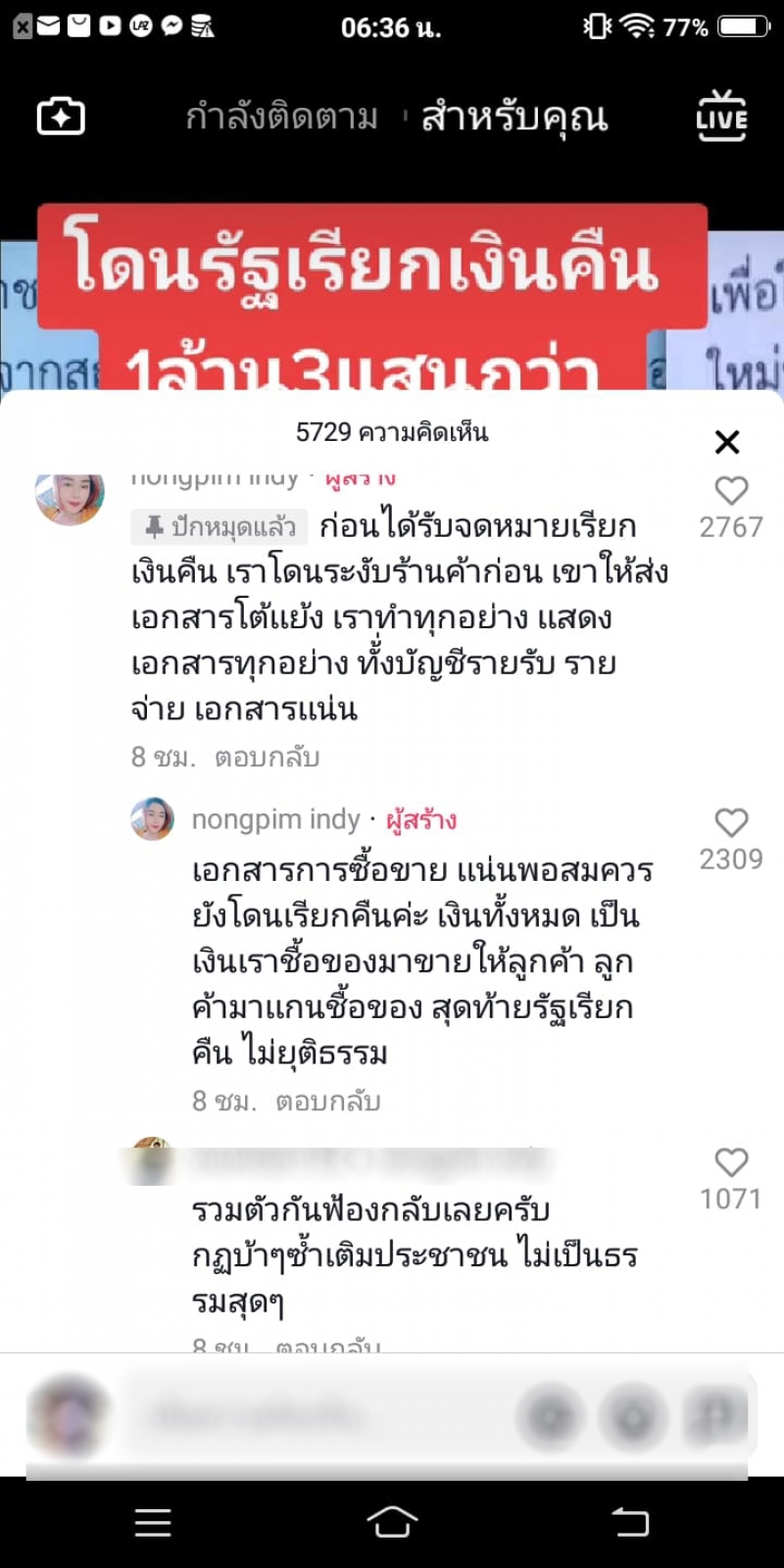Open the camera sparkle icon at top left
Viewport: 784px width, 1568px height.
click(x=61, y=118)
